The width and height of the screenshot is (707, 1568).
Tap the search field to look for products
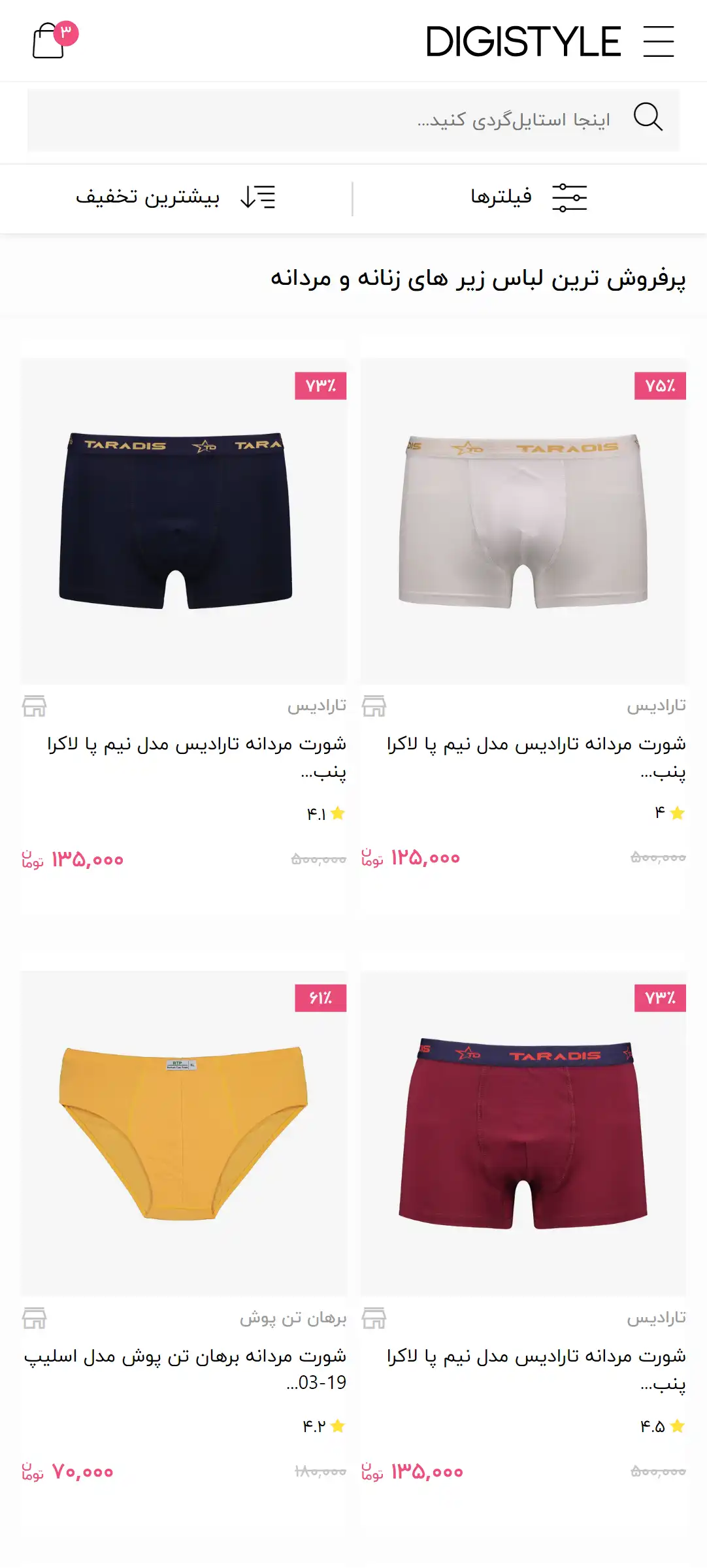pos(353,120)
